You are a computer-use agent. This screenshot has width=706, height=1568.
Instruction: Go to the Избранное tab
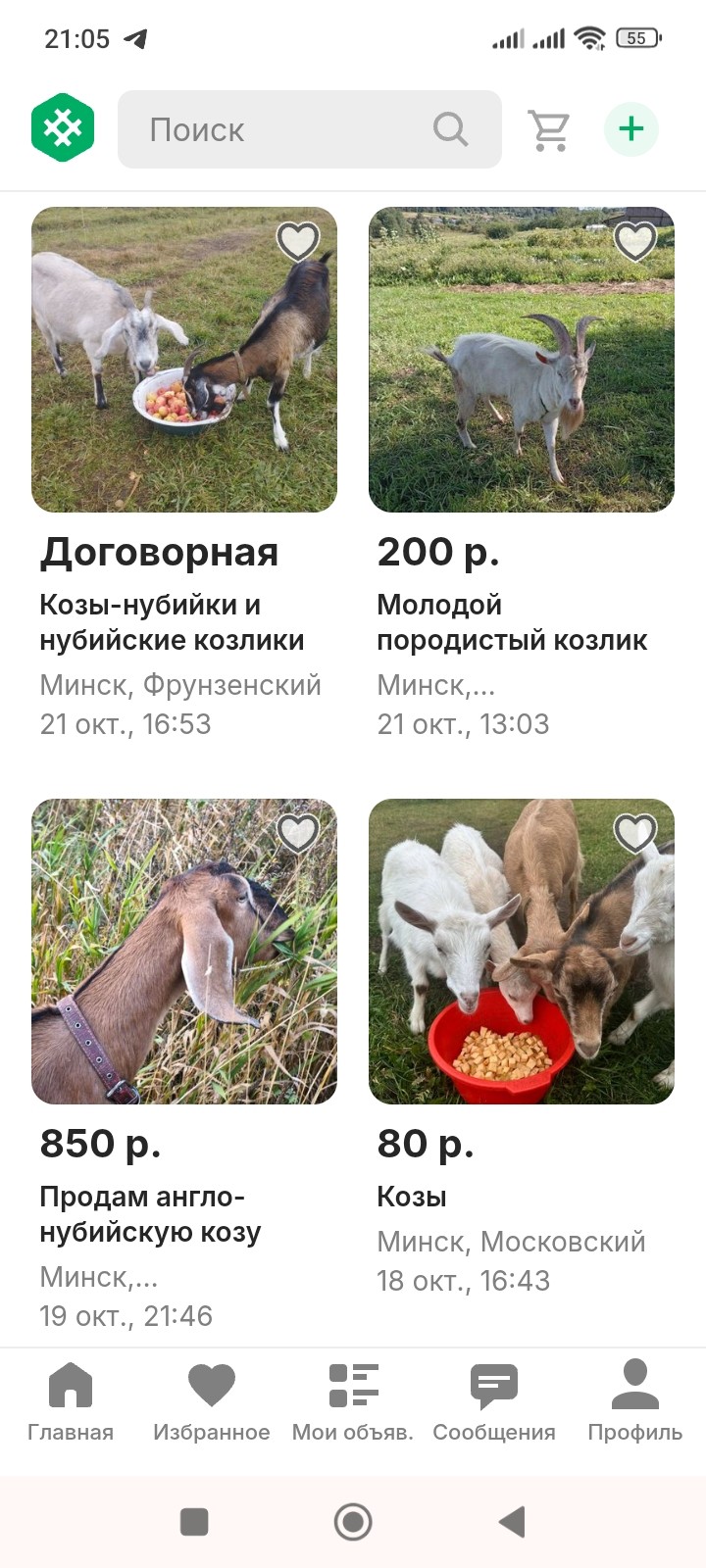pyautogui.click(x=212, y=1401)
